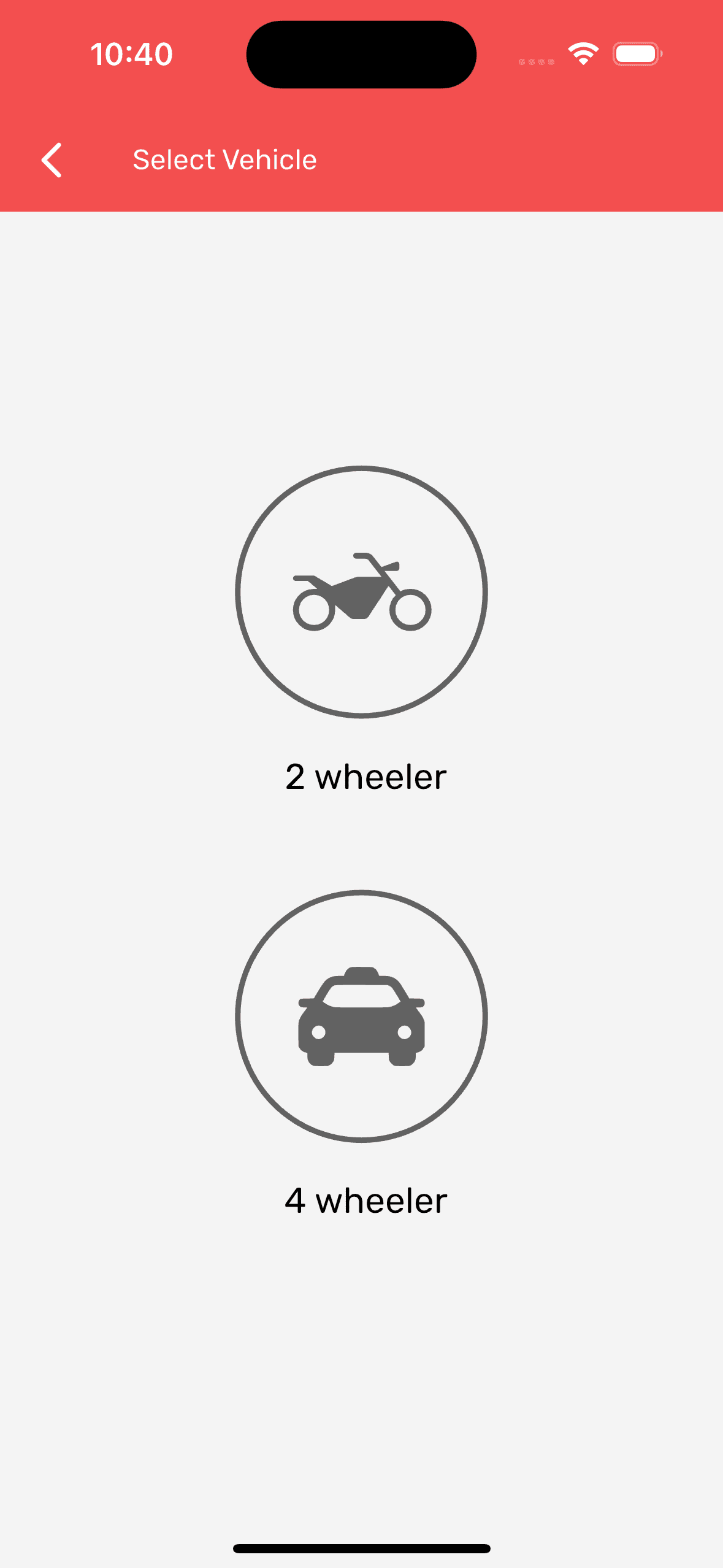Screen dimensions: 723x1568
Task: Select the 2 wheeler motorcycle option
Action: tap(361, 592)
